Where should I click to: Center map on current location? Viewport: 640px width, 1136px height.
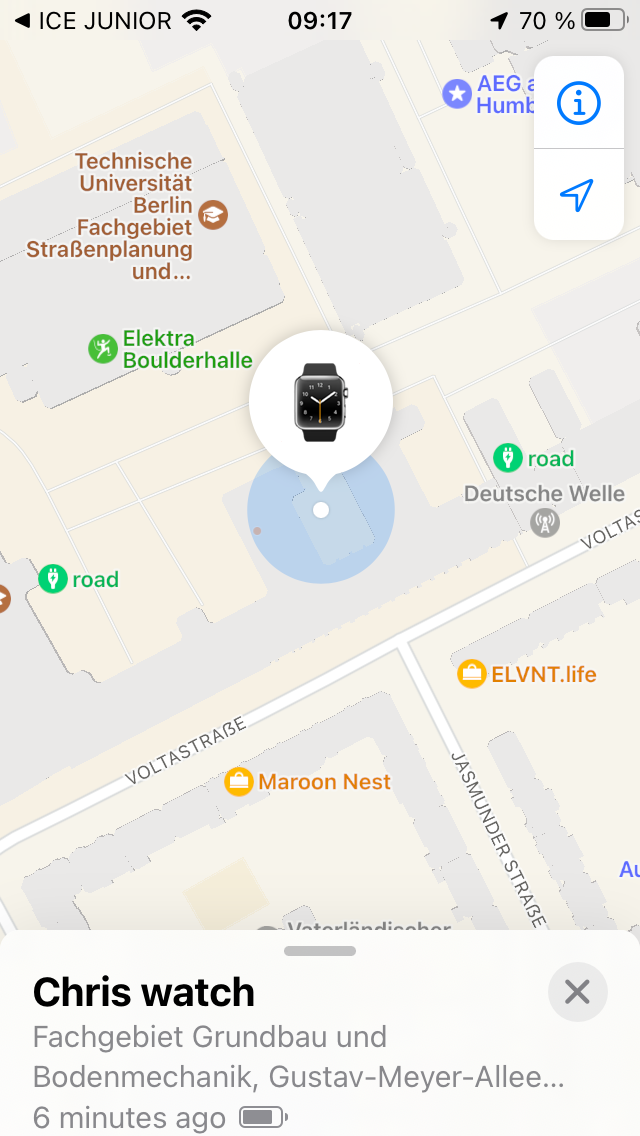[x=578, y=195]
